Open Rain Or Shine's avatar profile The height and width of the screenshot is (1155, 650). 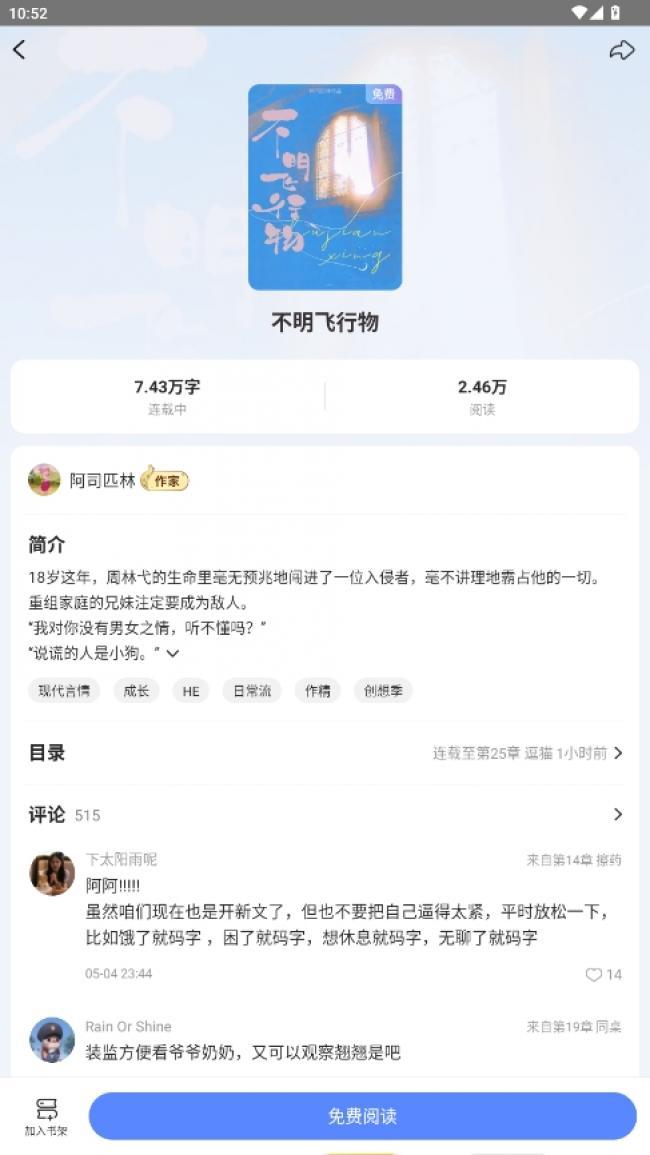click(52, 1040)
